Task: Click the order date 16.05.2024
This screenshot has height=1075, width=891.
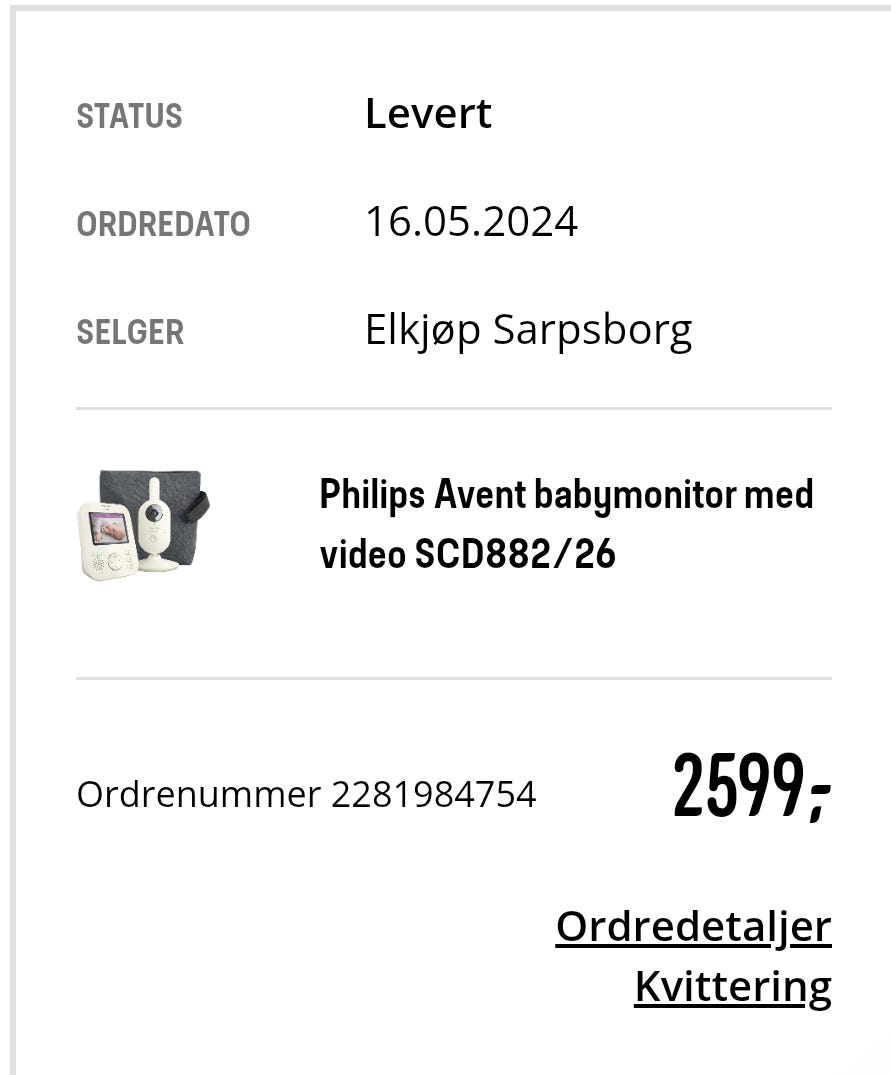Action: tap(471, 220)
